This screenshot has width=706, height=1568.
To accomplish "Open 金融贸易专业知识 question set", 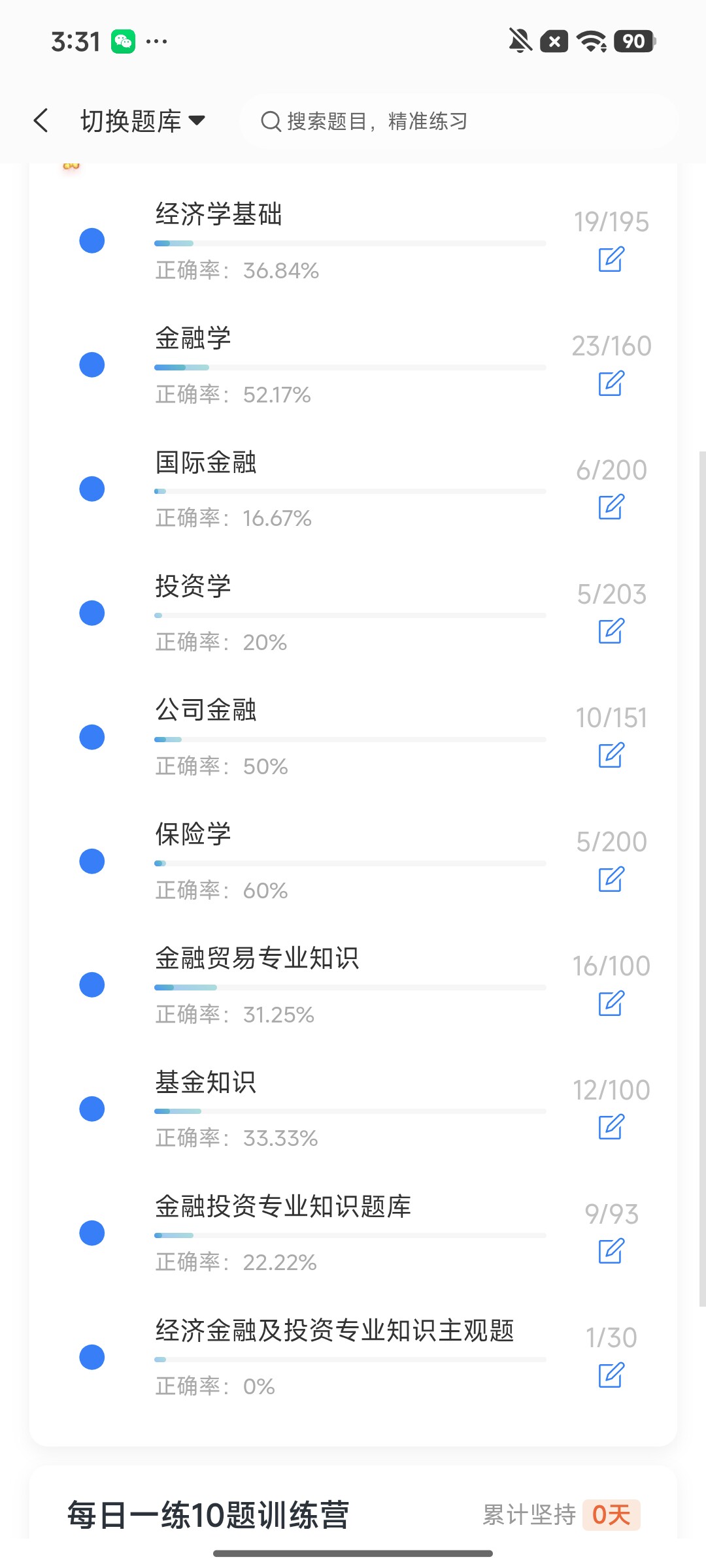I will [x=353, y=985].
